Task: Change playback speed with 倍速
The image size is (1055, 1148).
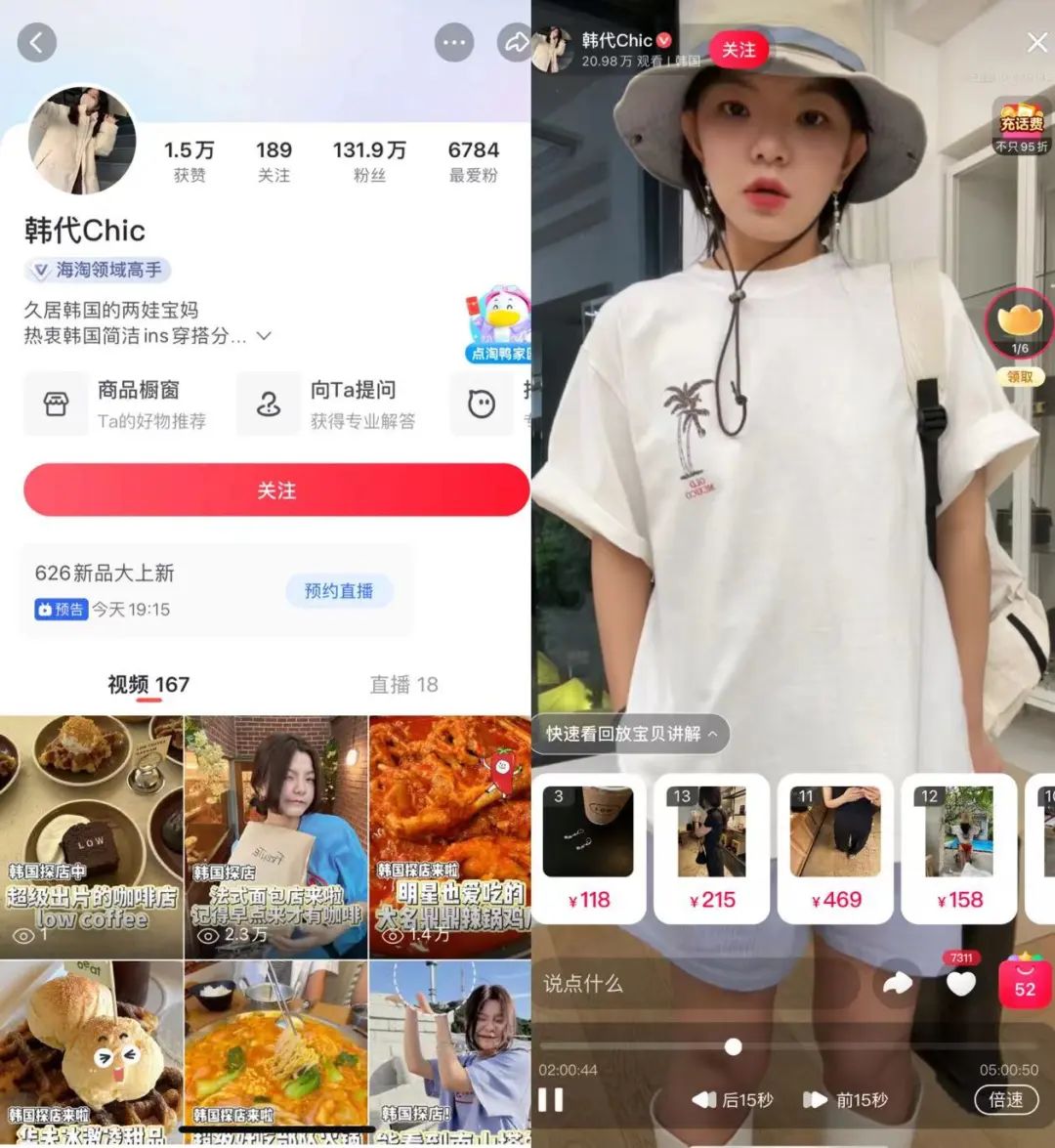Action: (x=1005, y=1100)
